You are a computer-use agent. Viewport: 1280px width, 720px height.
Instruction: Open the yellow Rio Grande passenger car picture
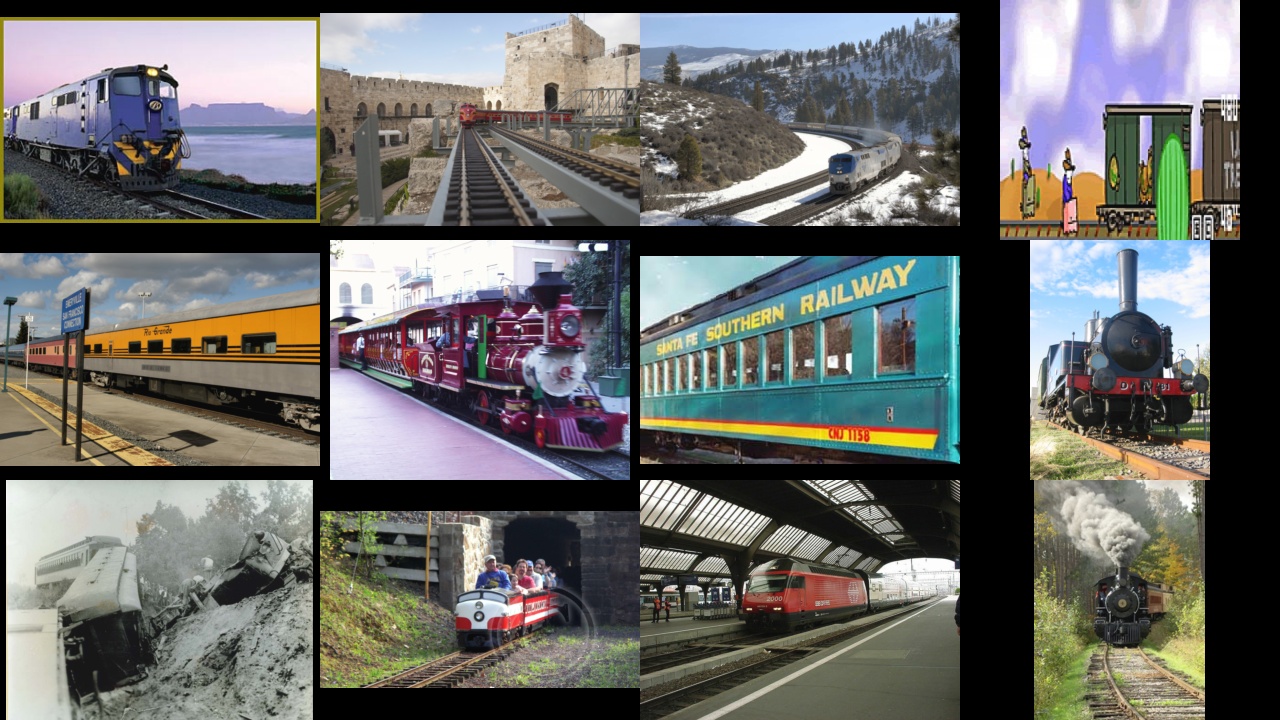pos(160,359)
